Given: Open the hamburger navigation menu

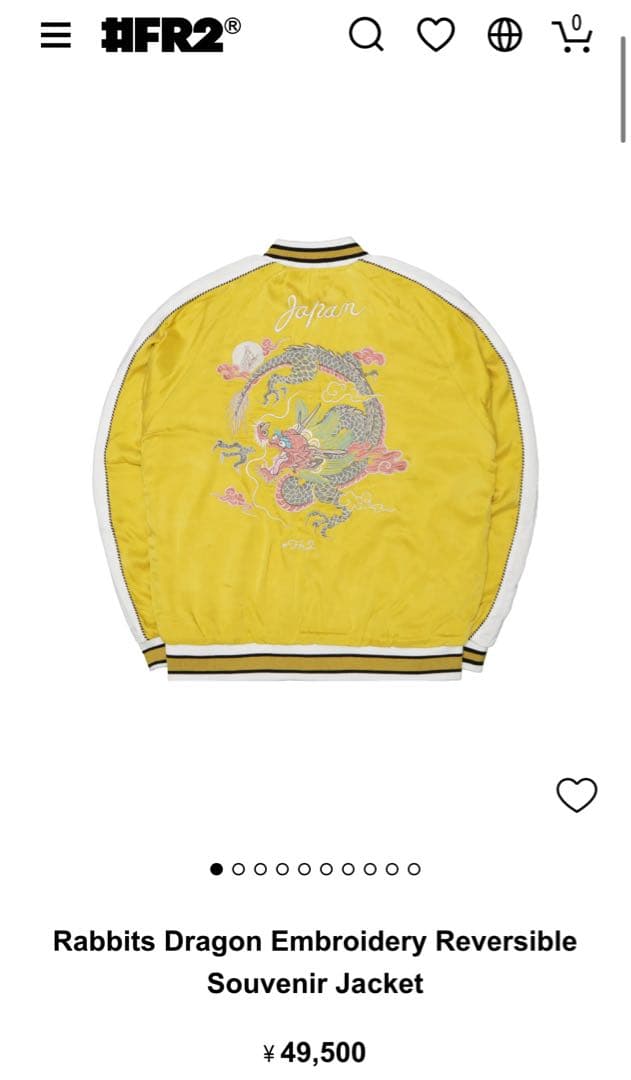Looking at the screenshot, I should 56,35.
